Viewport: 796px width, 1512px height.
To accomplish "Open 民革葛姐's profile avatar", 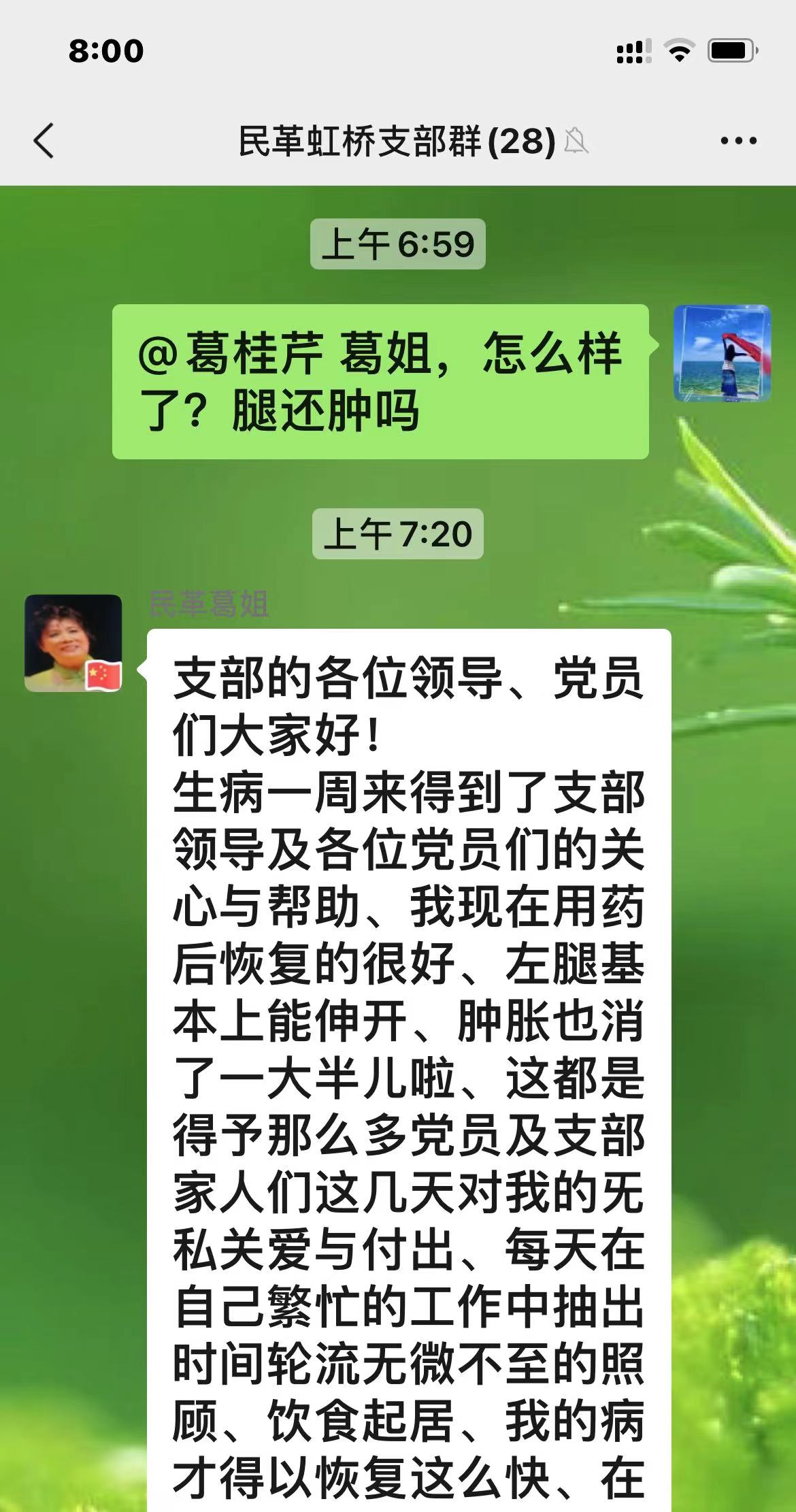I will [73, 643].
